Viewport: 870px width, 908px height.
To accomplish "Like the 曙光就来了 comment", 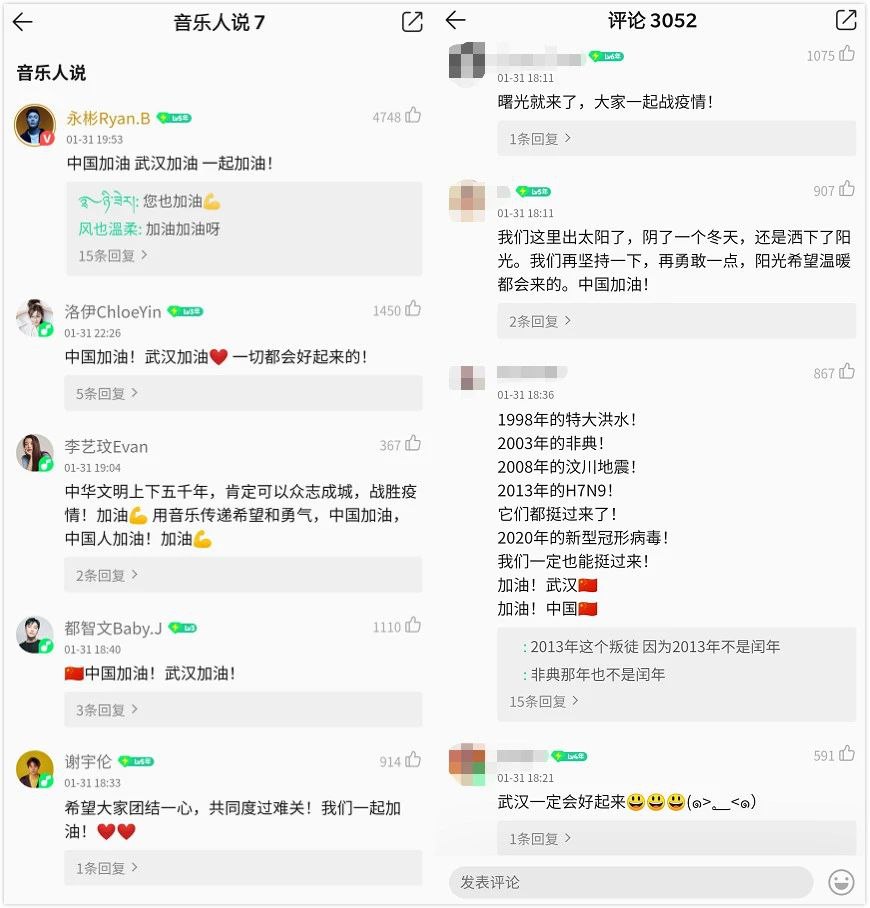I will pos(846,55).
